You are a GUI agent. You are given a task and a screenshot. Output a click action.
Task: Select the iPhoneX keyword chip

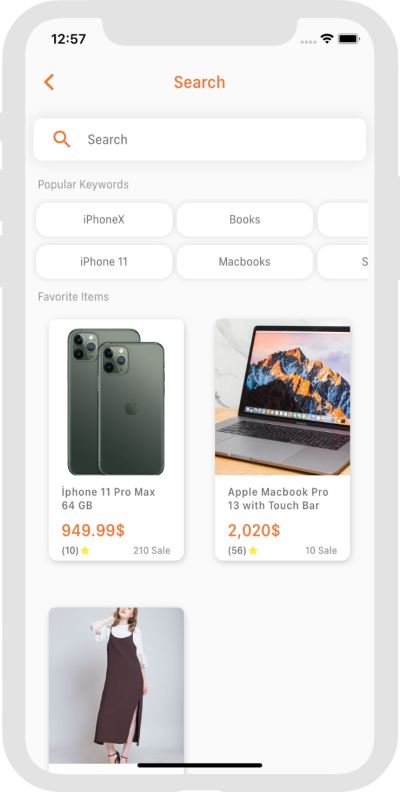104,220
